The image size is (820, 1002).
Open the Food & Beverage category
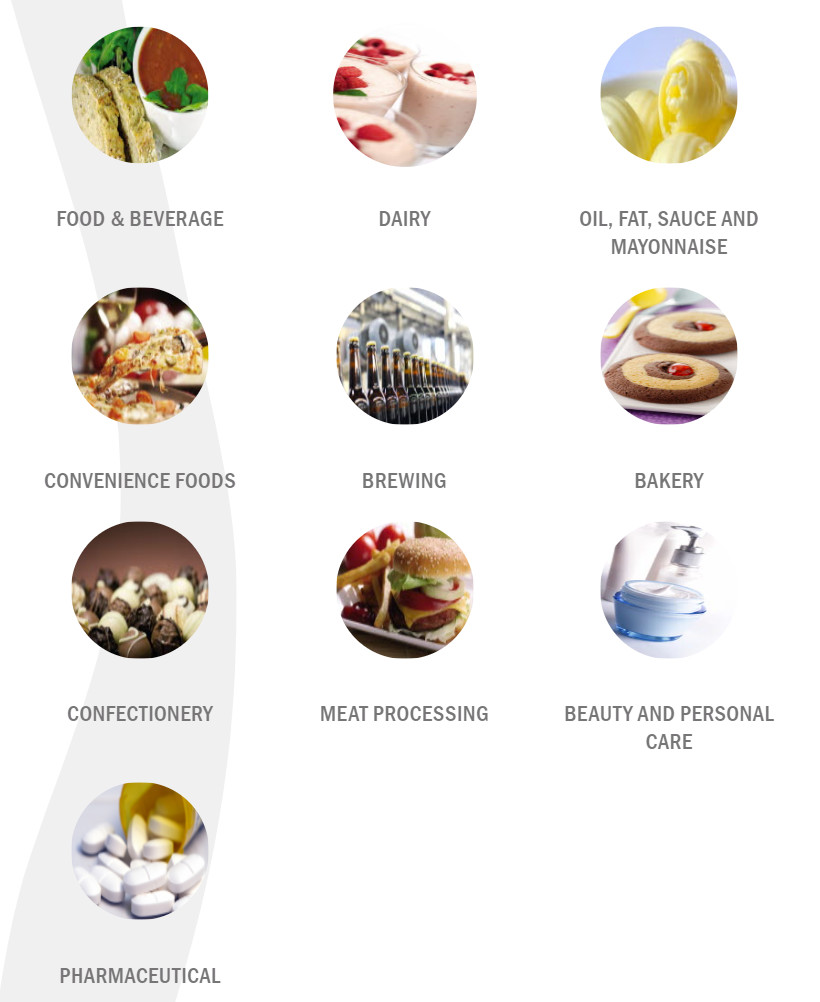click(140, 96)
